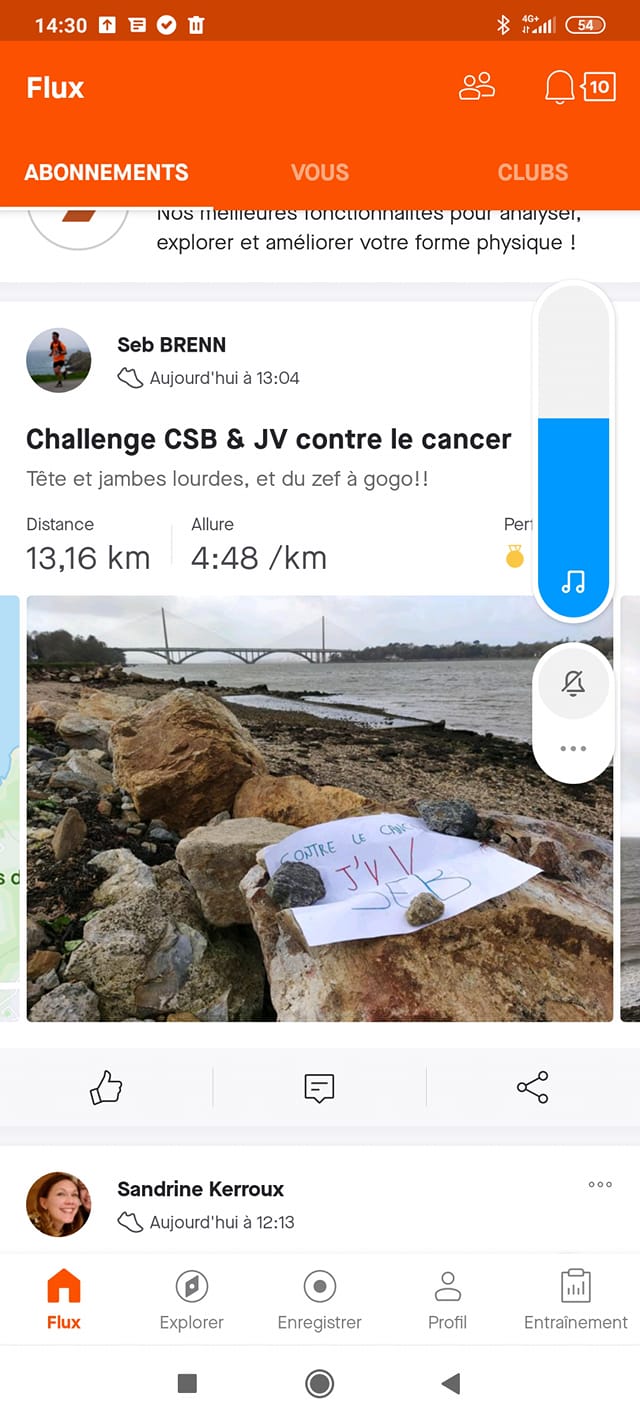
Task: Set the media volume slider level
Action: tap(573, 450)
